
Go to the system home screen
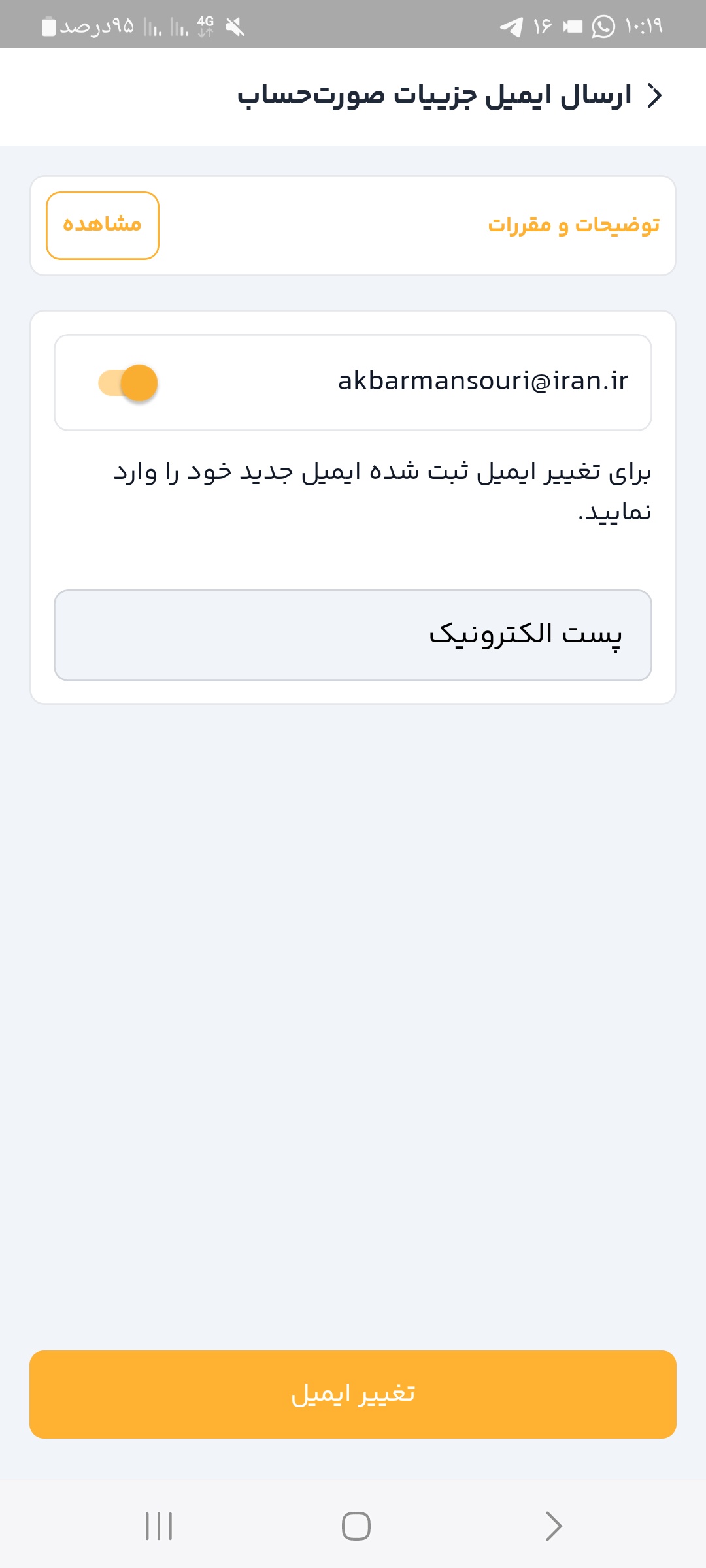coord(356,1526)
